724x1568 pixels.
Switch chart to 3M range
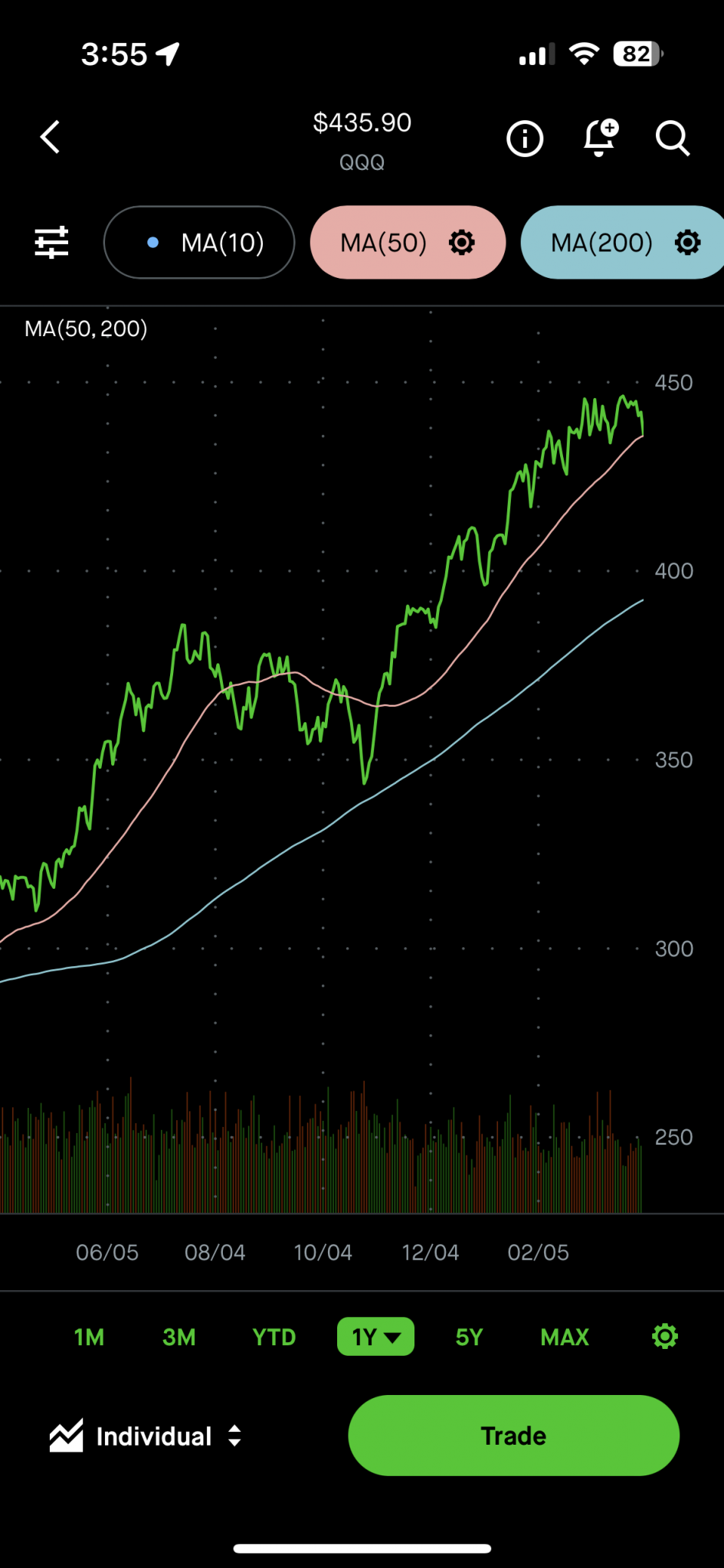point(179,1337)
